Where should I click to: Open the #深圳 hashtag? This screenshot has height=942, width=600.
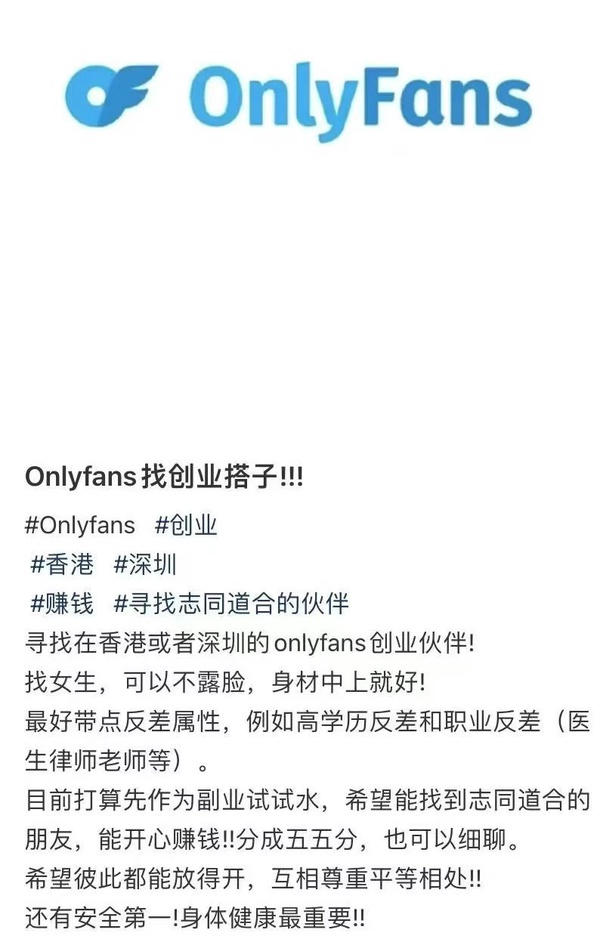[x=145, y=564]
